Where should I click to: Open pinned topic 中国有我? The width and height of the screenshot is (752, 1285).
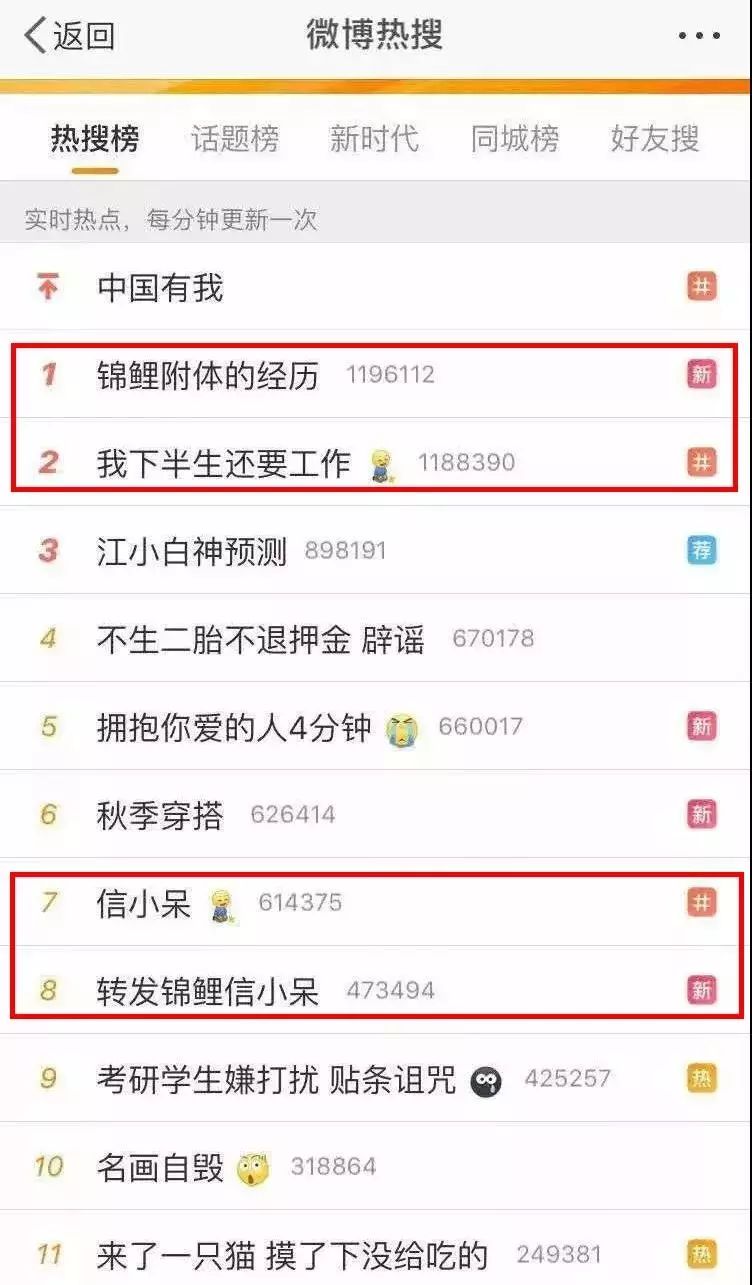click(x=160, y=288)
